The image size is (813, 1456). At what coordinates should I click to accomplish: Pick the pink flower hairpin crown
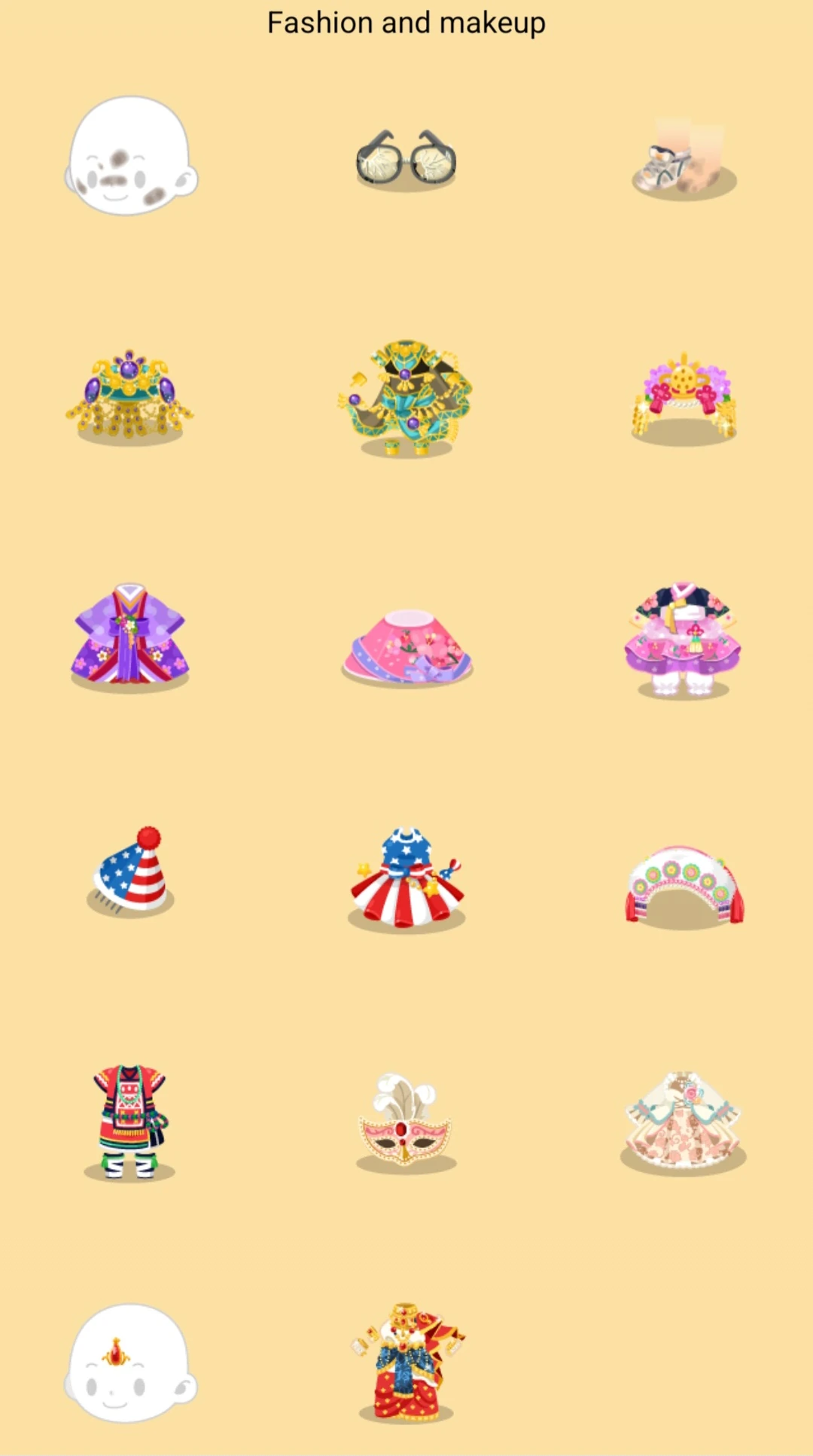click(x=680, y=395)
